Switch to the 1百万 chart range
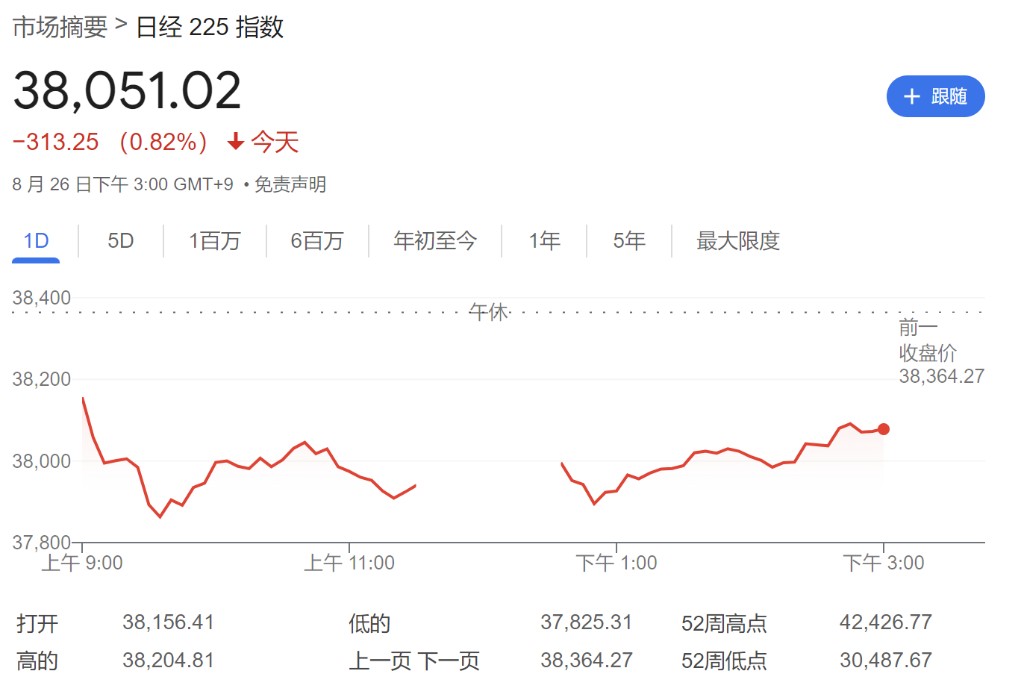1024x683 pixels. pyautogui.click(x=215, y=241)
